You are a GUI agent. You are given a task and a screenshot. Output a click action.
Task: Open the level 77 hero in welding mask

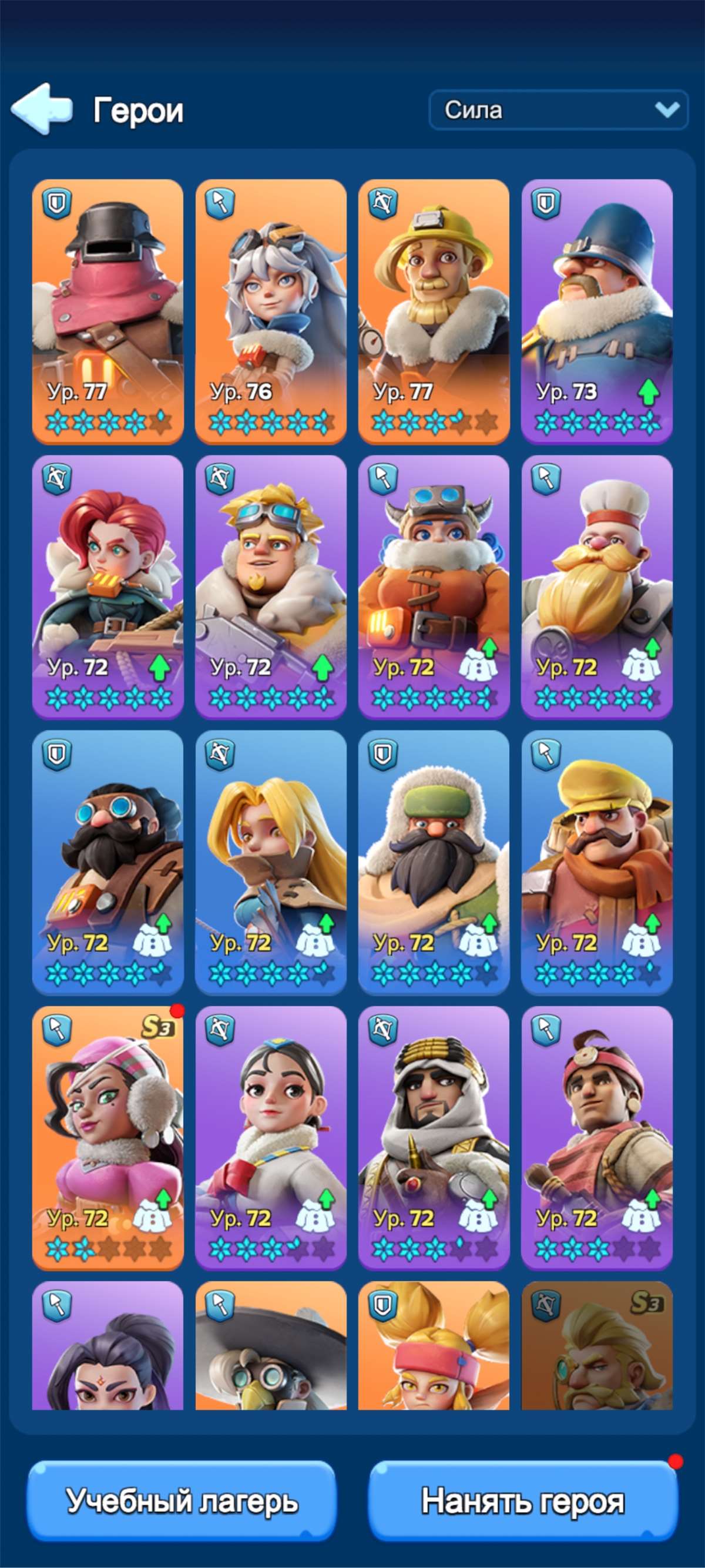pyautogui.click(x=108, y=311)
